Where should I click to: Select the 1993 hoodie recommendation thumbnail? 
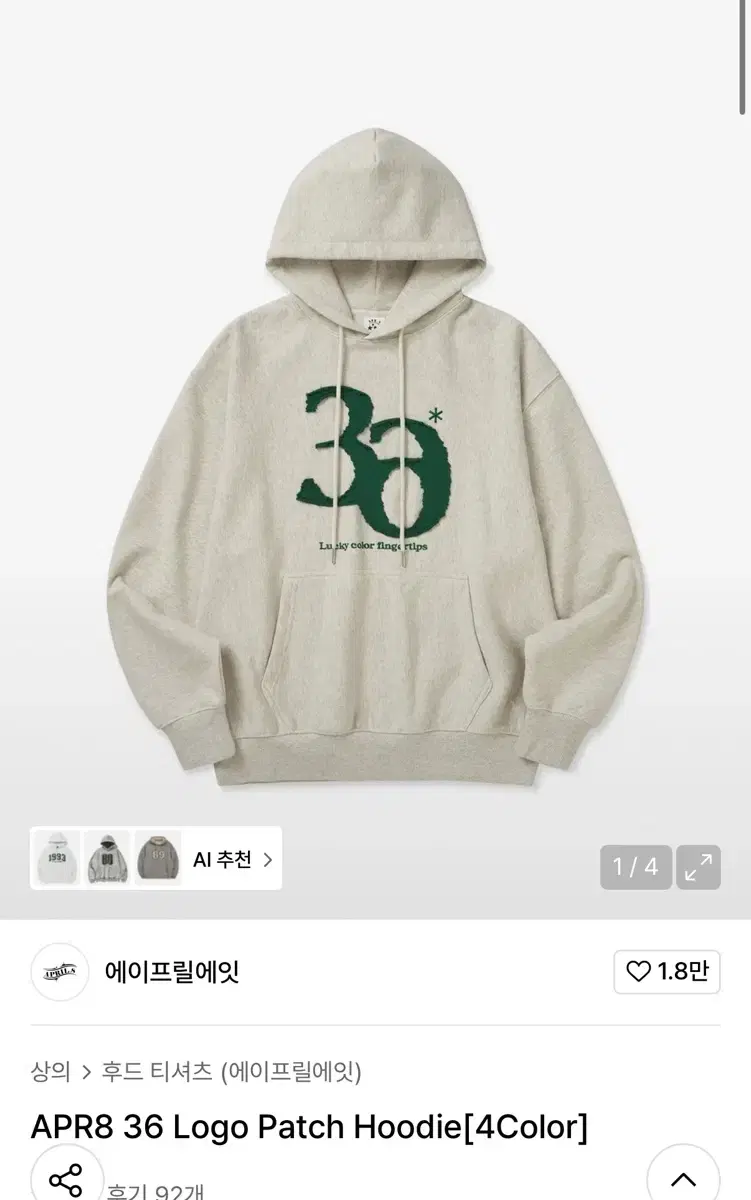[56, 859]
